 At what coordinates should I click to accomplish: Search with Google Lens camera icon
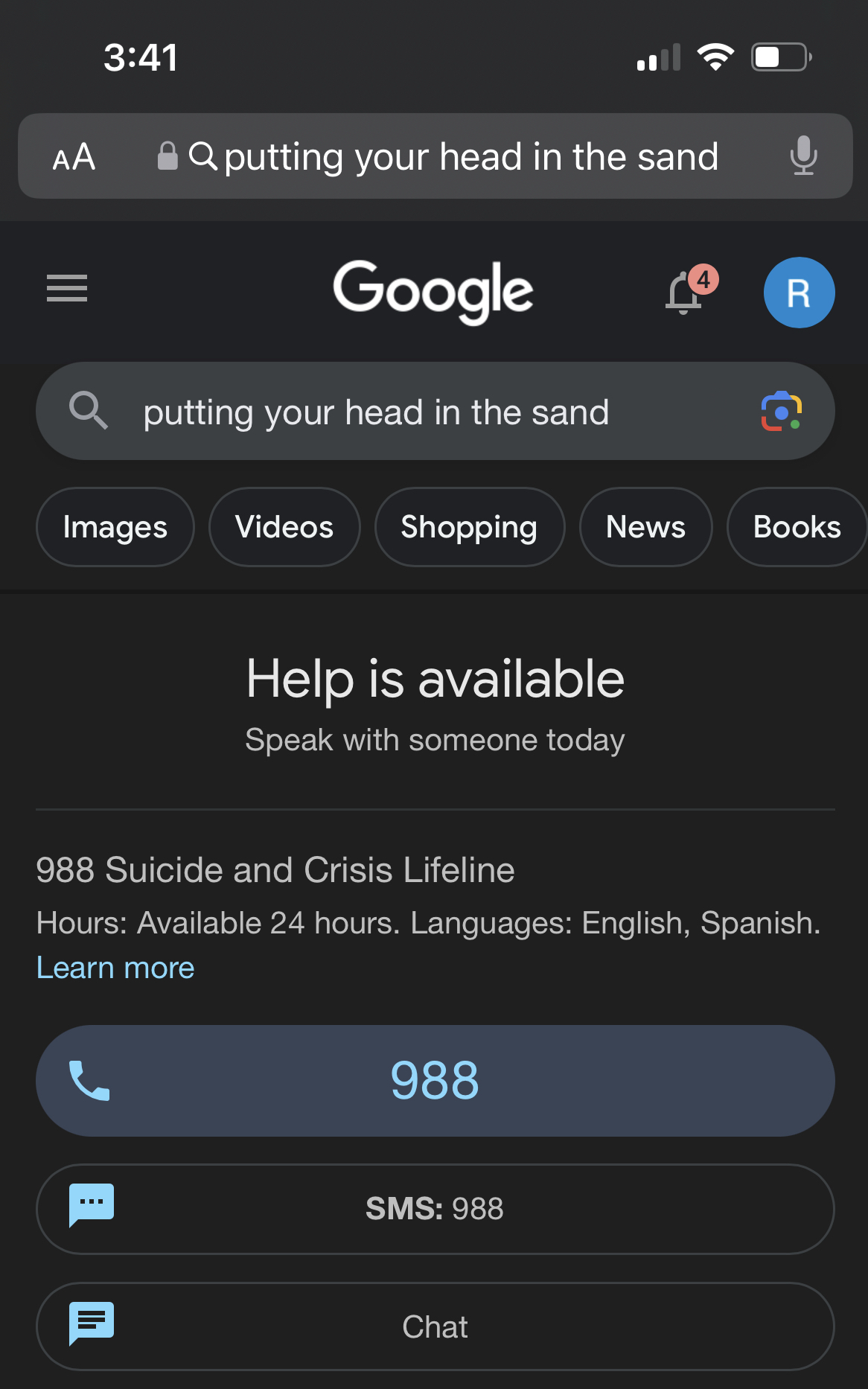(x=781, y=411)
